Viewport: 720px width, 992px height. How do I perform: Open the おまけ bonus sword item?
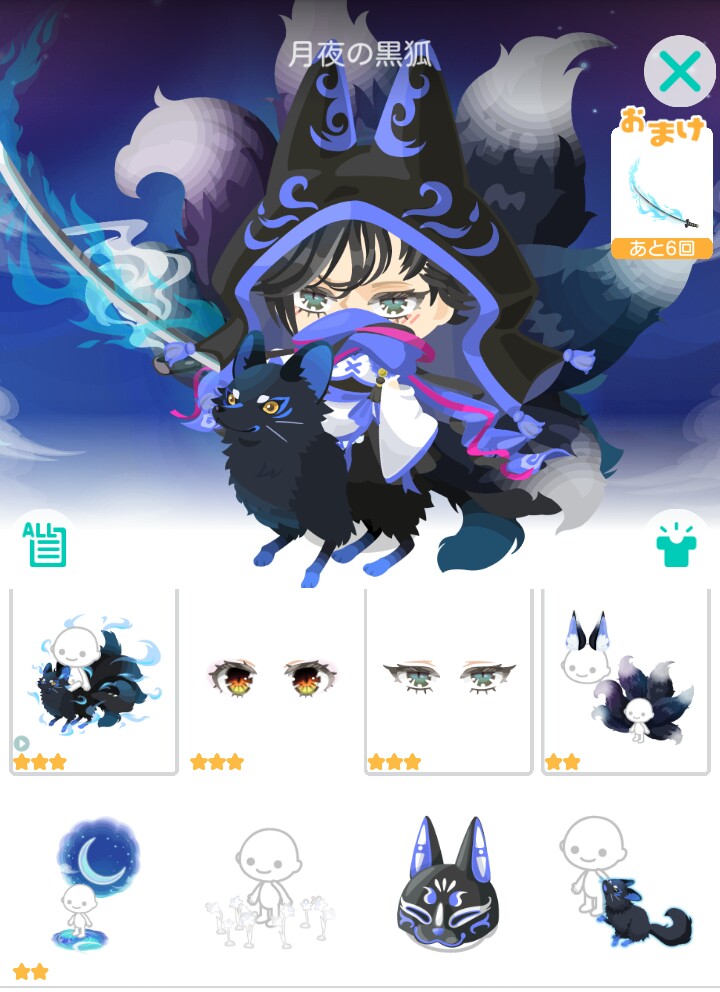(661, 193)
